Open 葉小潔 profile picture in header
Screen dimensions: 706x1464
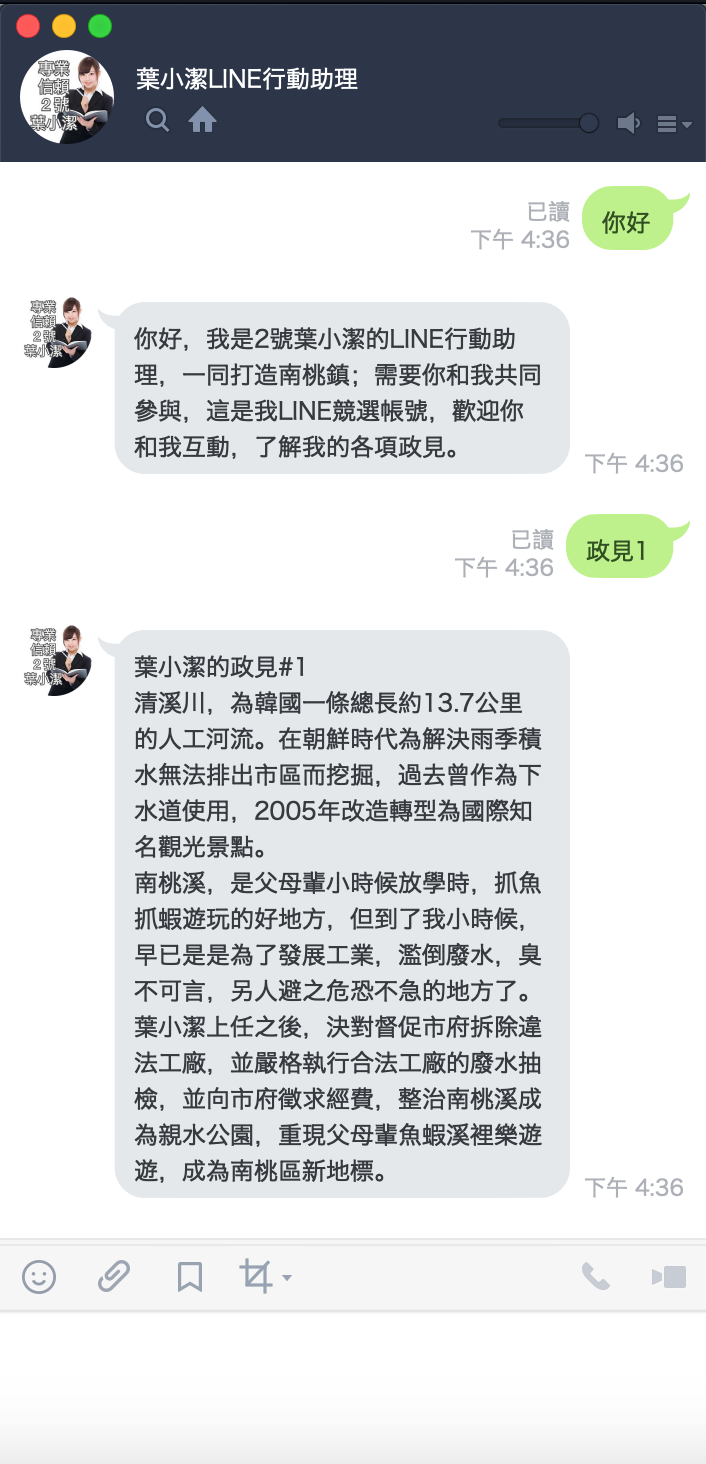(67, 97)
